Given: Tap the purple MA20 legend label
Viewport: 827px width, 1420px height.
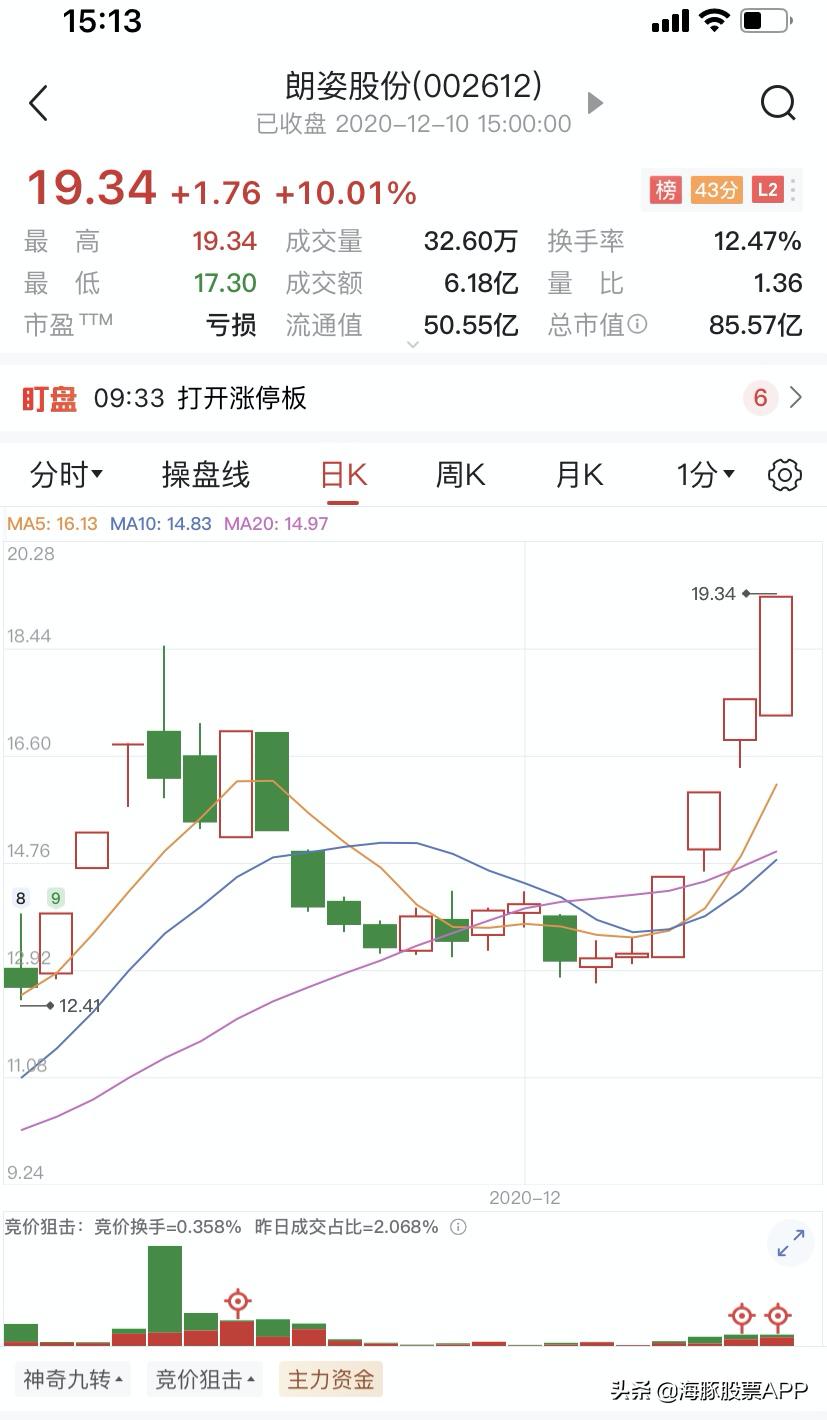Looking at the screenshot, I should click(x=277, y=523).
